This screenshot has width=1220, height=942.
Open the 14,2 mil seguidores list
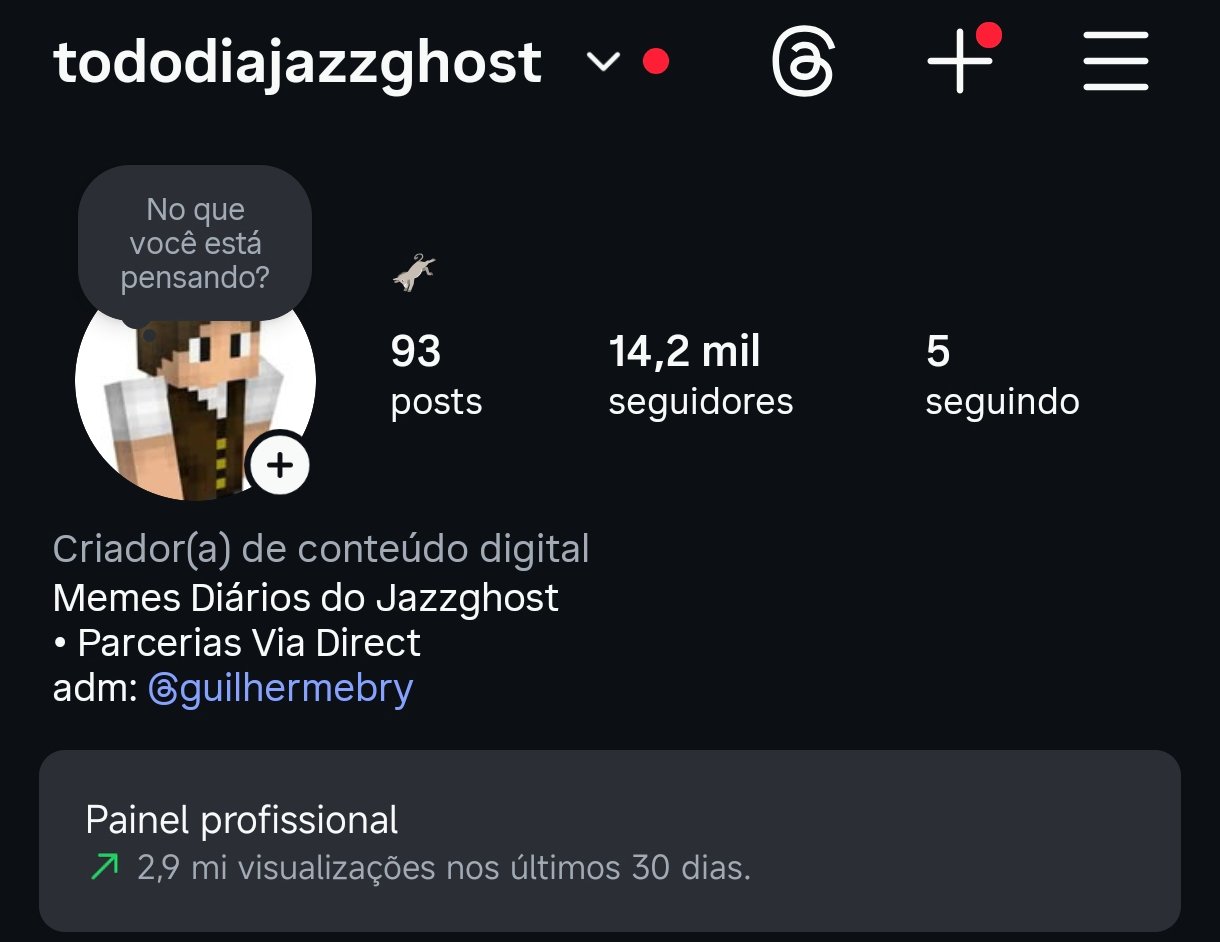point(700,376)
